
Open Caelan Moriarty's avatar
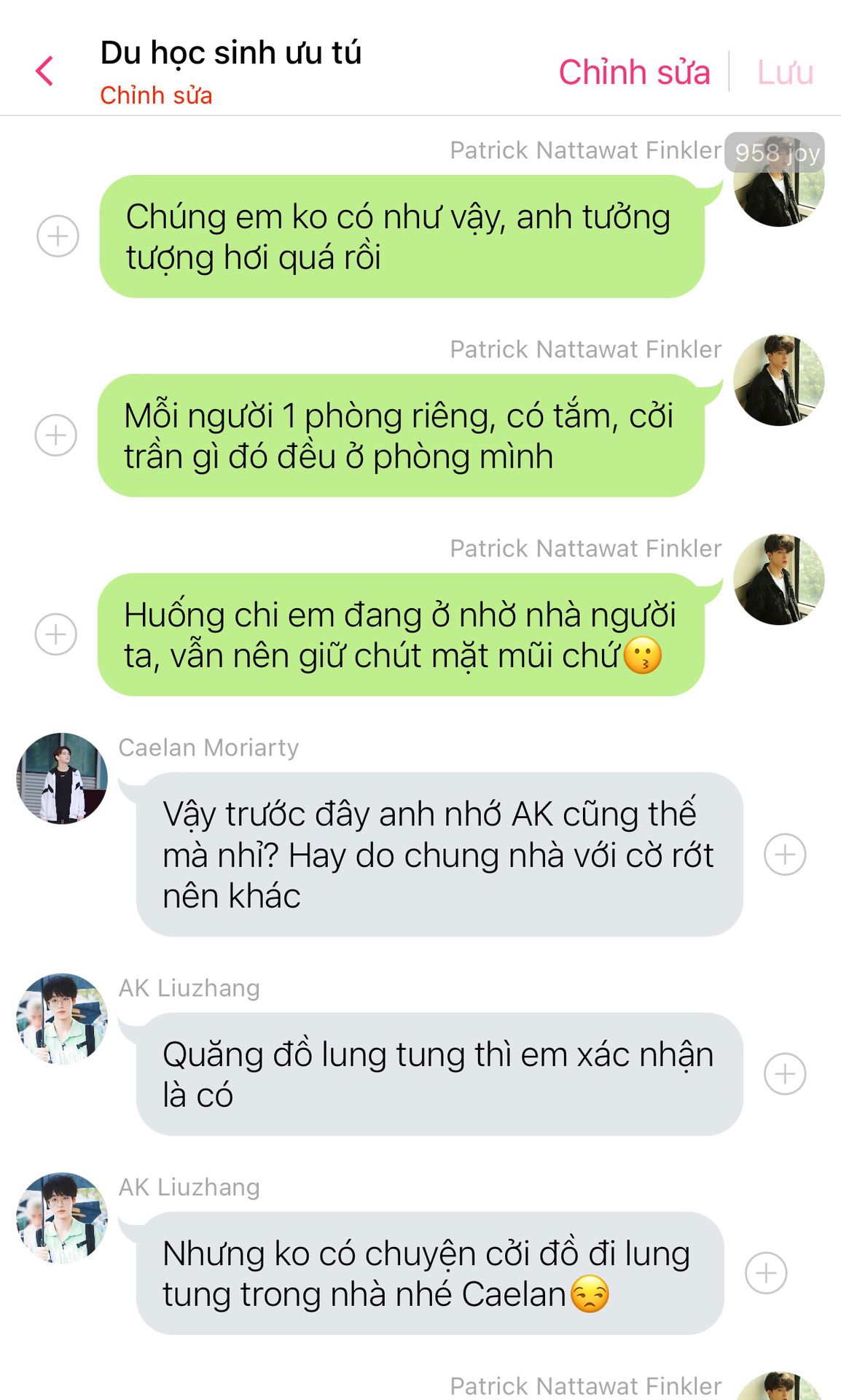[62, 779]
